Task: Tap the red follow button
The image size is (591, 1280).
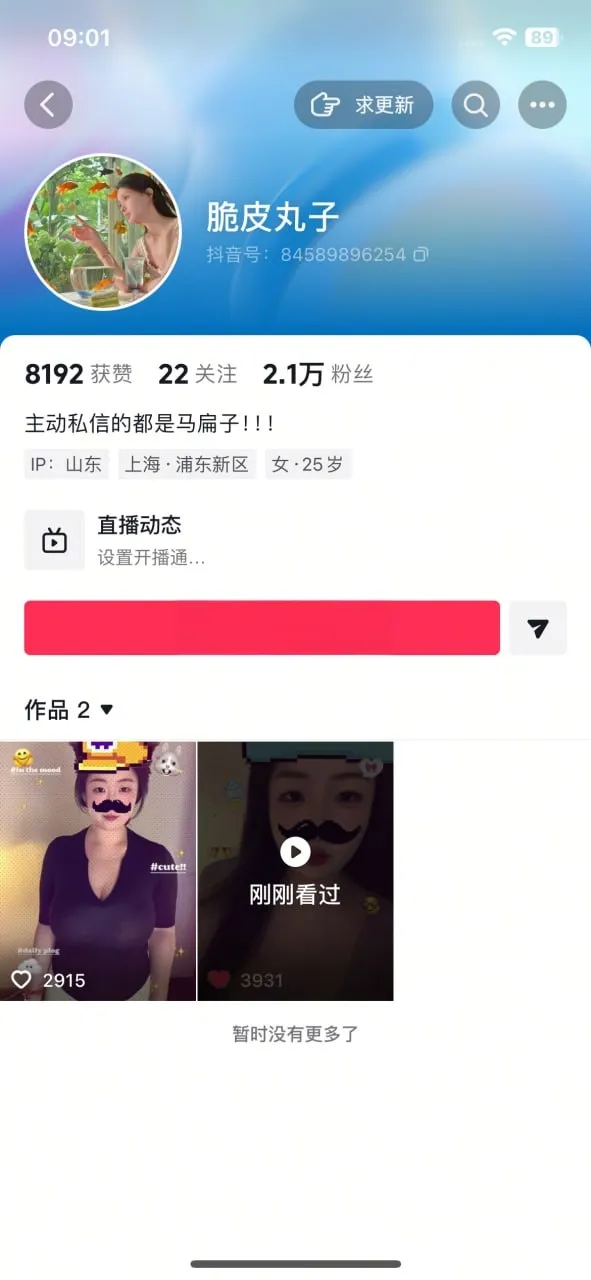Action: [x=262, y=628]
